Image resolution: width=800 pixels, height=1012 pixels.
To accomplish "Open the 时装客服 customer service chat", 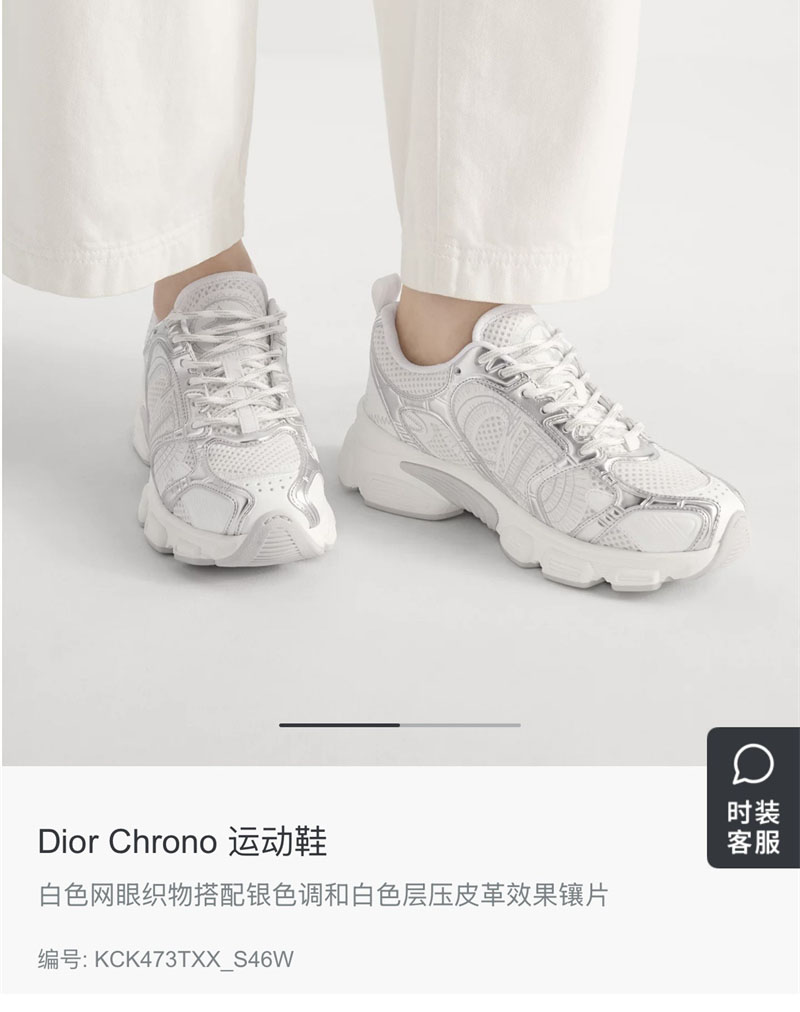I will (753, 798).
